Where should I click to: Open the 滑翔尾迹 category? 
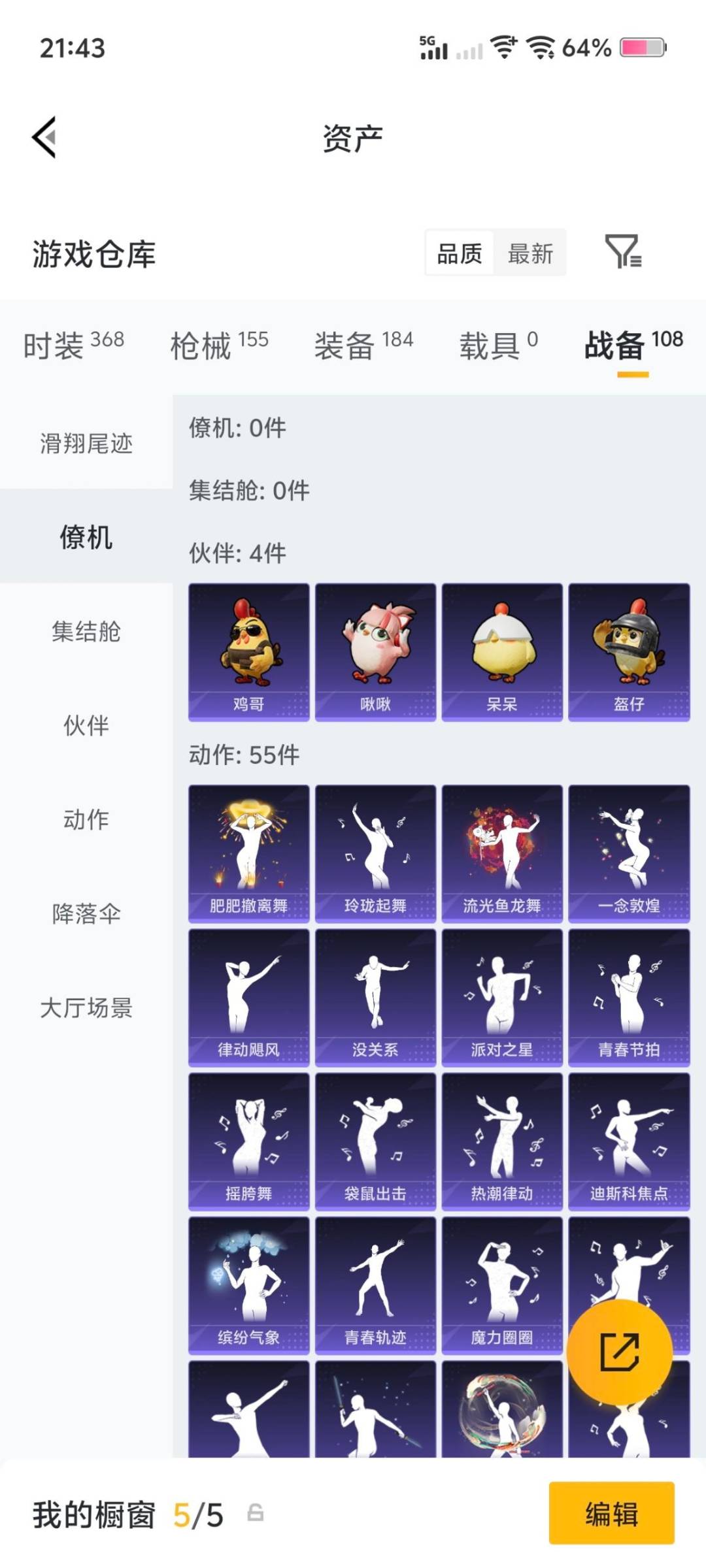(x=86, y=441)
